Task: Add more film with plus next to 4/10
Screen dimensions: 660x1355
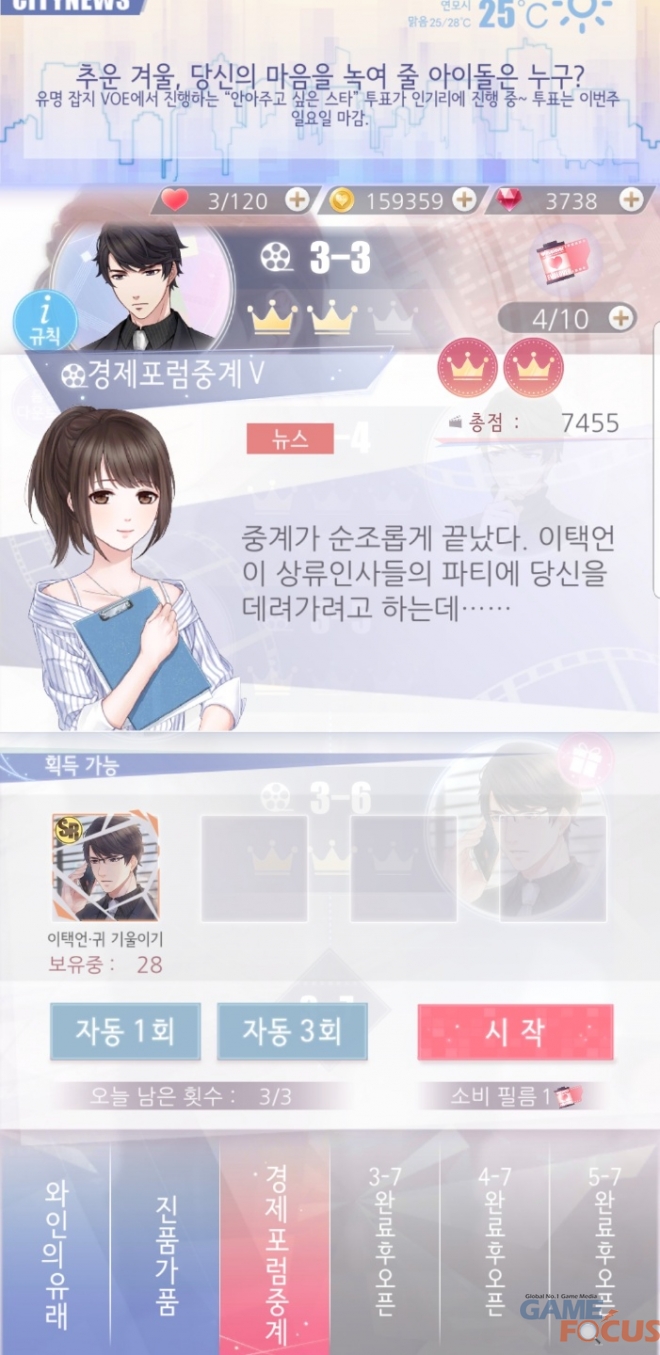Action: (622, 319)
